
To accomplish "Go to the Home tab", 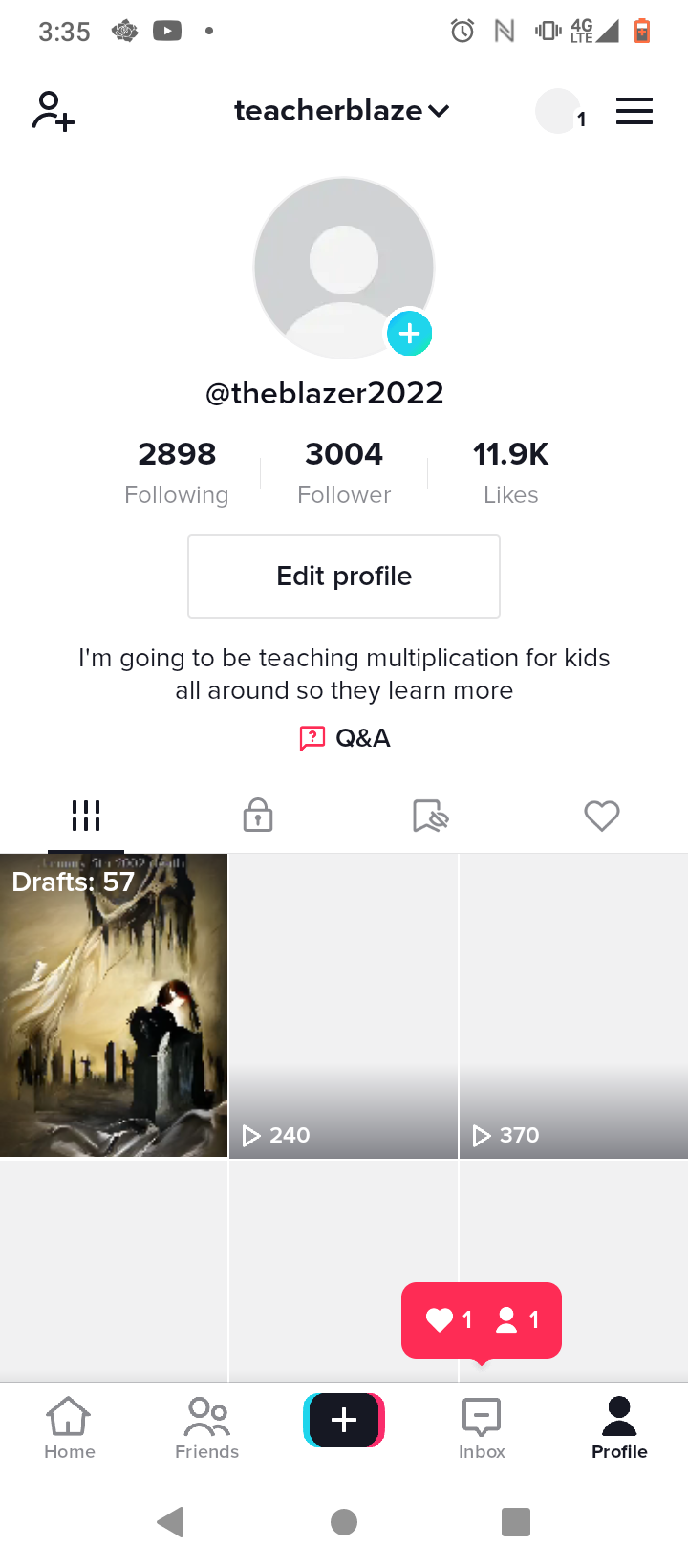I will tap(69, 1428).
